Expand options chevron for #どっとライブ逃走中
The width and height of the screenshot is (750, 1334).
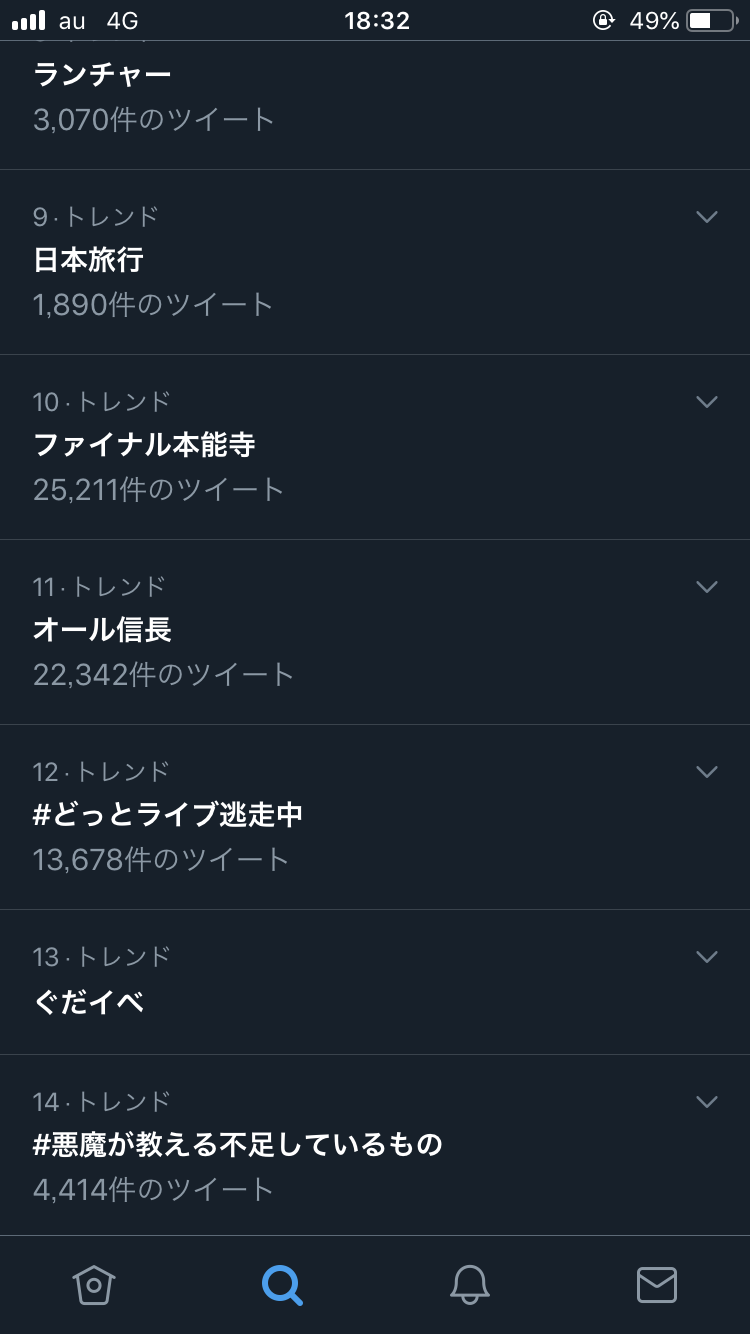[707, 771]
